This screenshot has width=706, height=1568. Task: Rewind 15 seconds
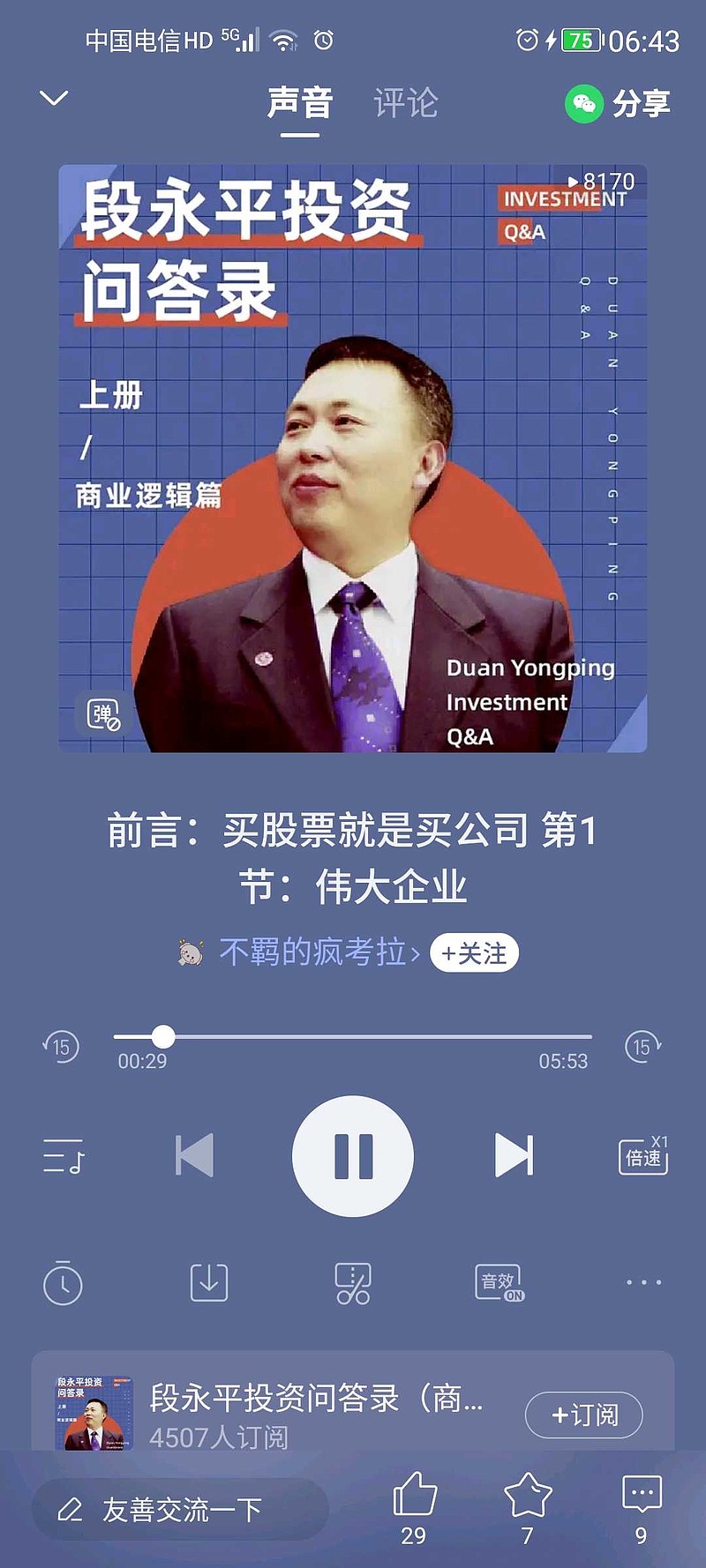(61, 1046)
